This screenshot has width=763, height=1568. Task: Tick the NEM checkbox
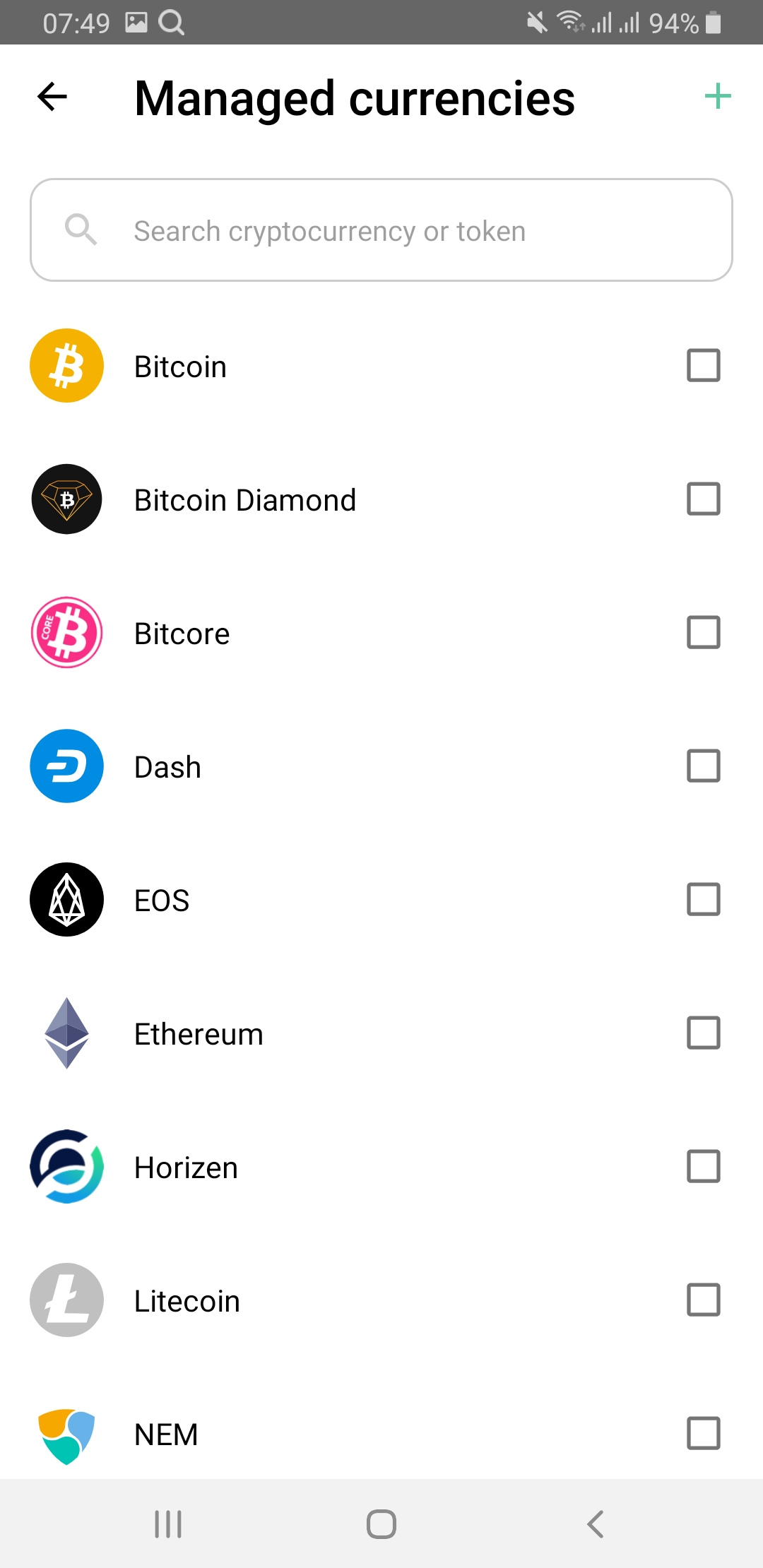[x=703, y=1433]
